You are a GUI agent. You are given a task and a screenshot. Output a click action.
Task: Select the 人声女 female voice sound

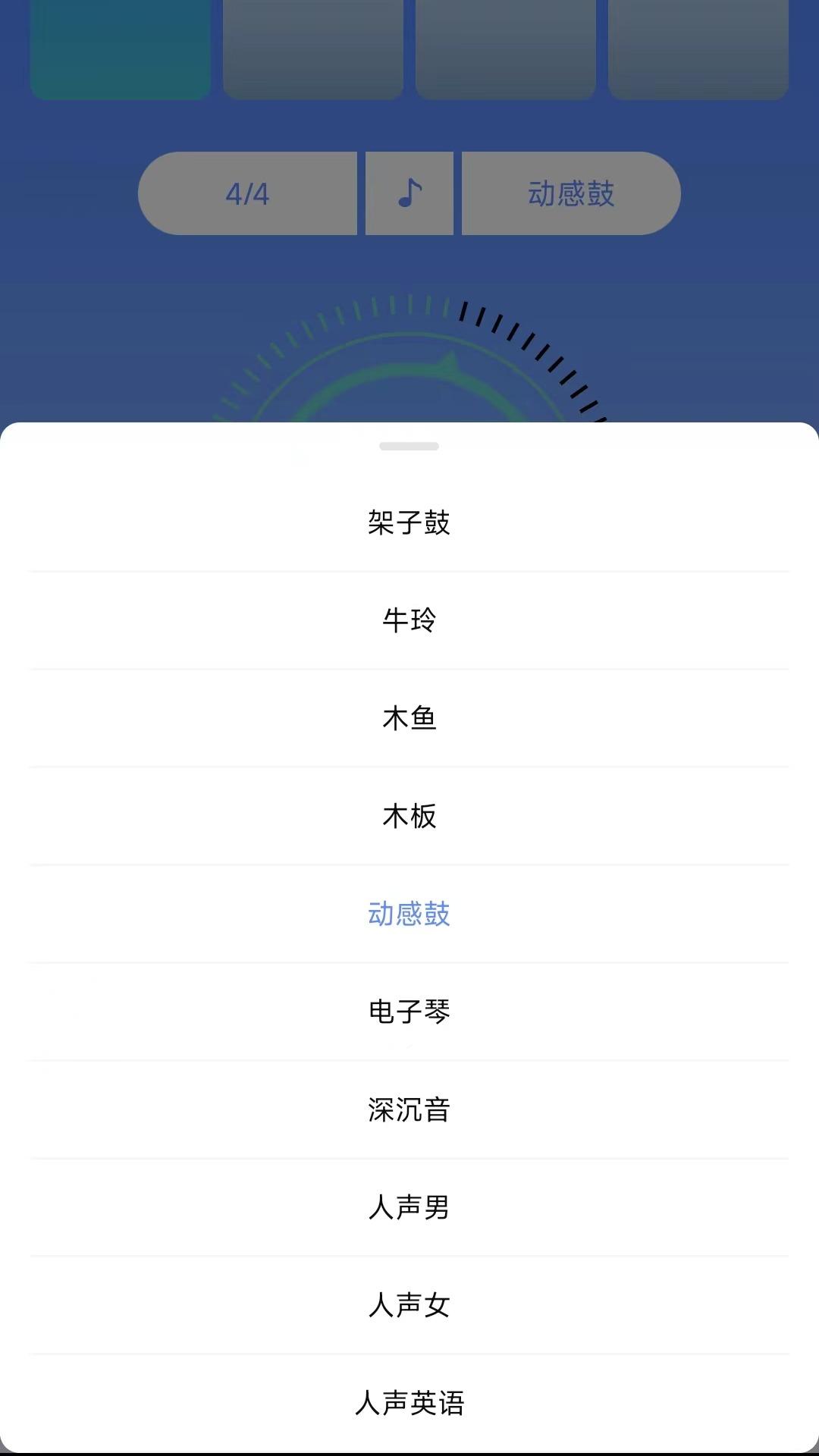[409, 1306]
